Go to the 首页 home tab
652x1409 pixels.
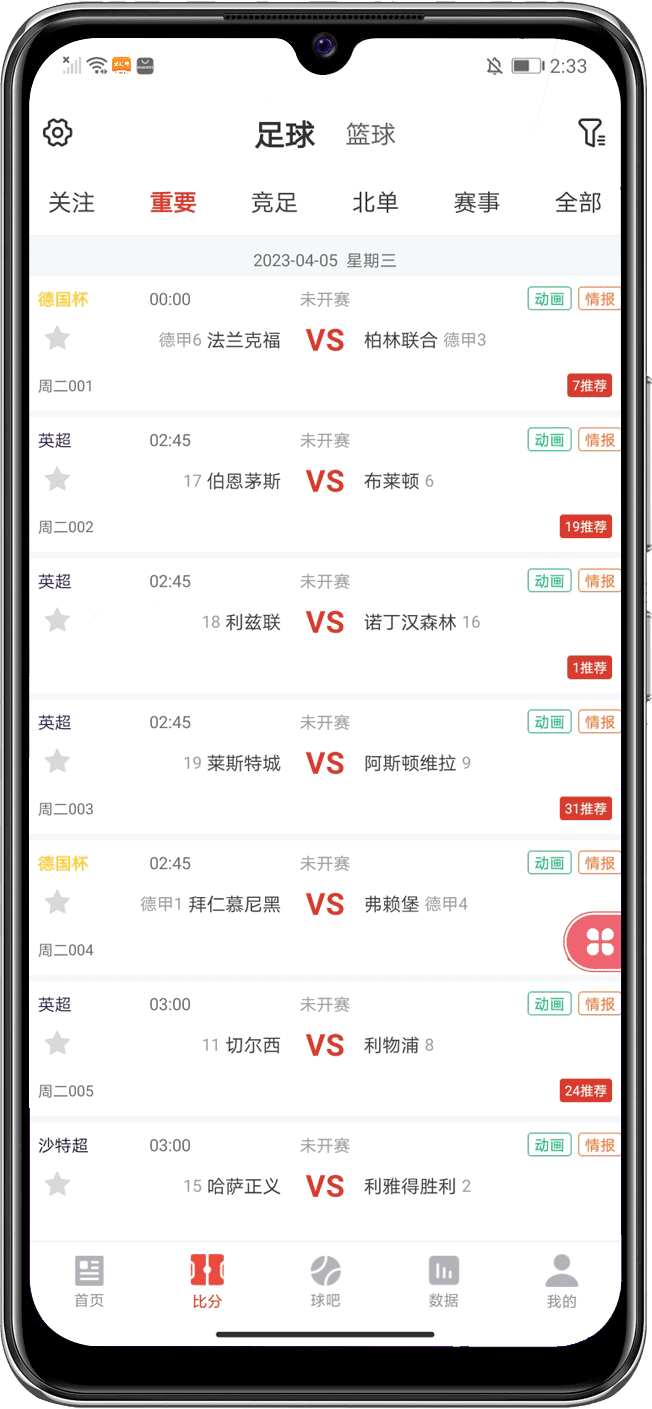coord(89,1282)
